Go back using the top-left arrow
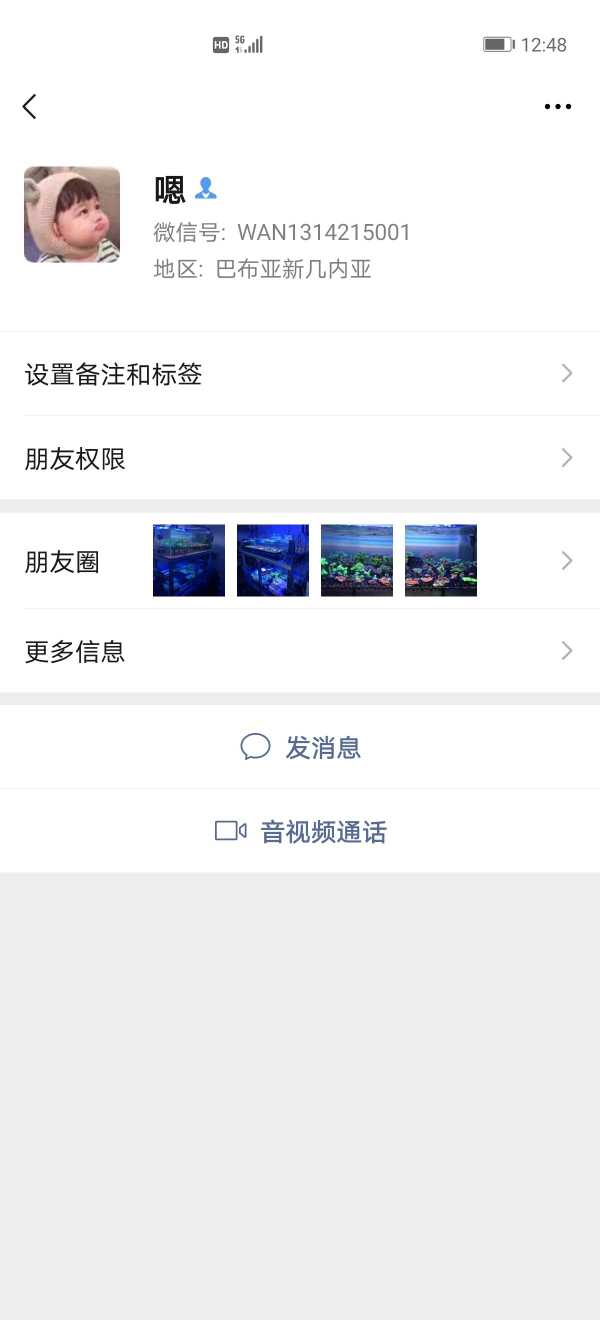 pos(30,107)
